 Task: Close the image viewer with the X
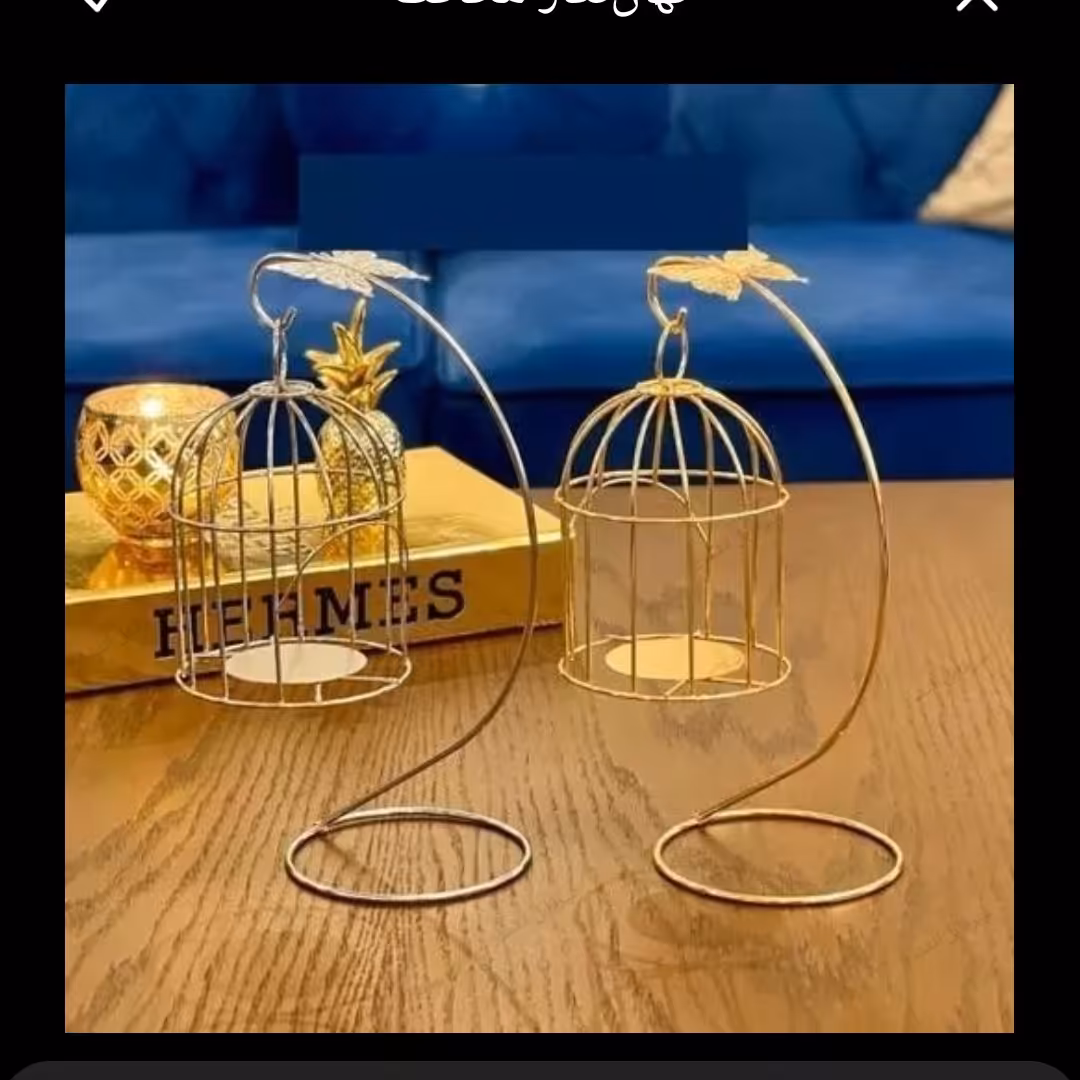977,3
